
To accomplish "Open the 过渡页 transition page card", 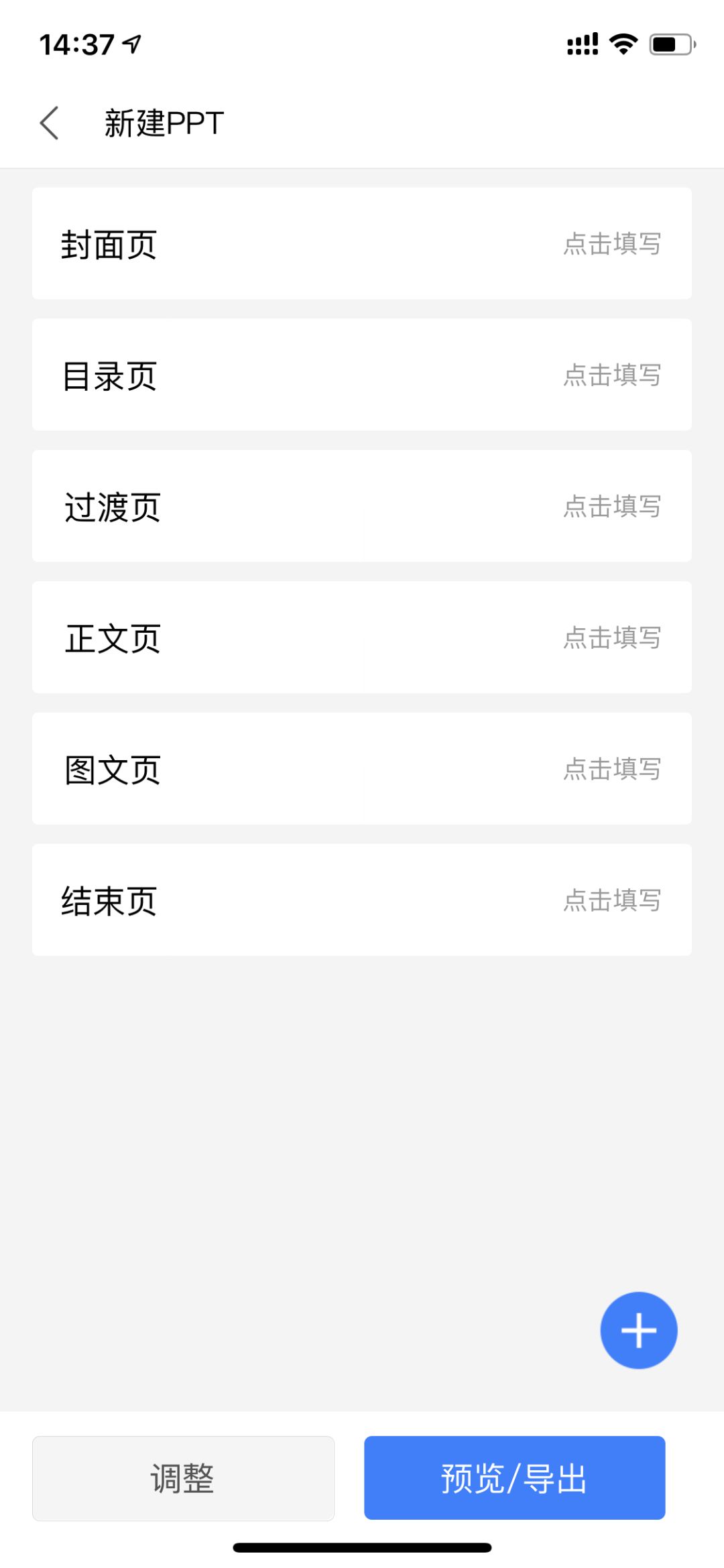I will (201, 507).
